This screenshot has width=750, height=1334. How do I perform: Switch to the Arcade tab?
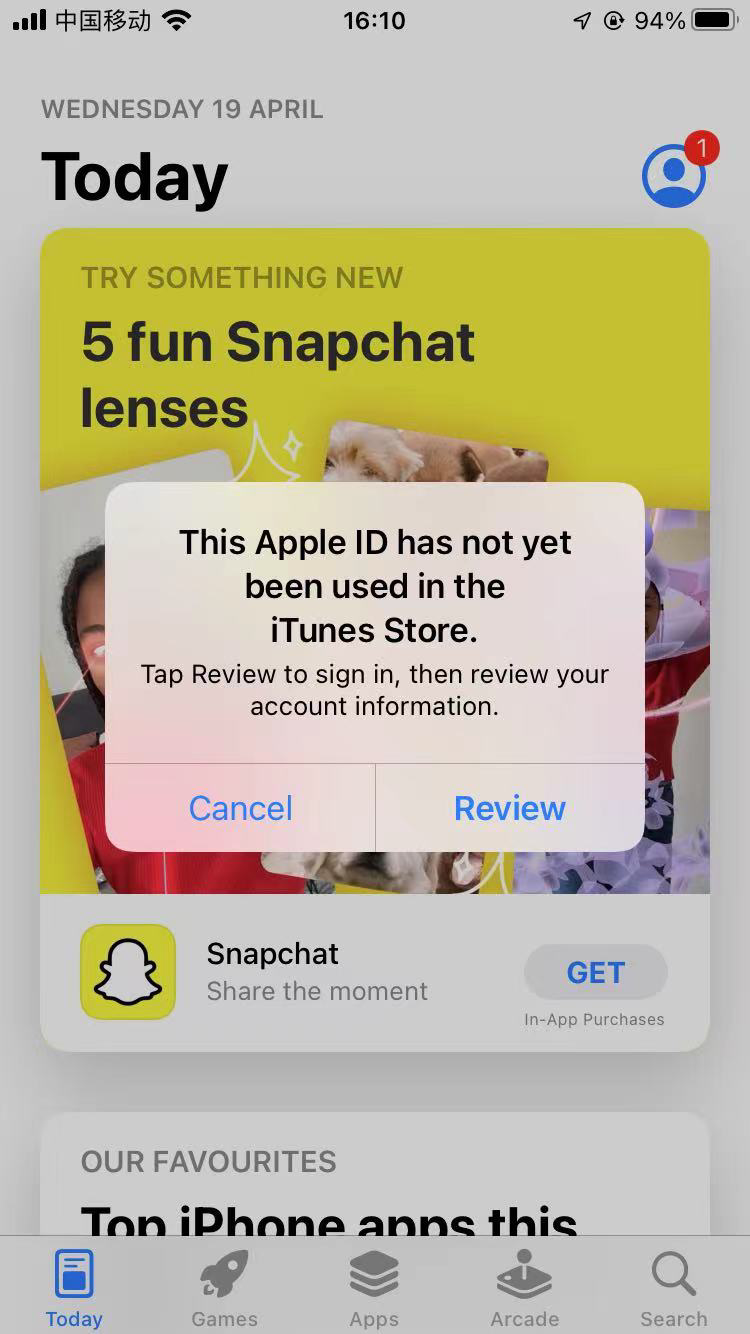click(524, 1288)
